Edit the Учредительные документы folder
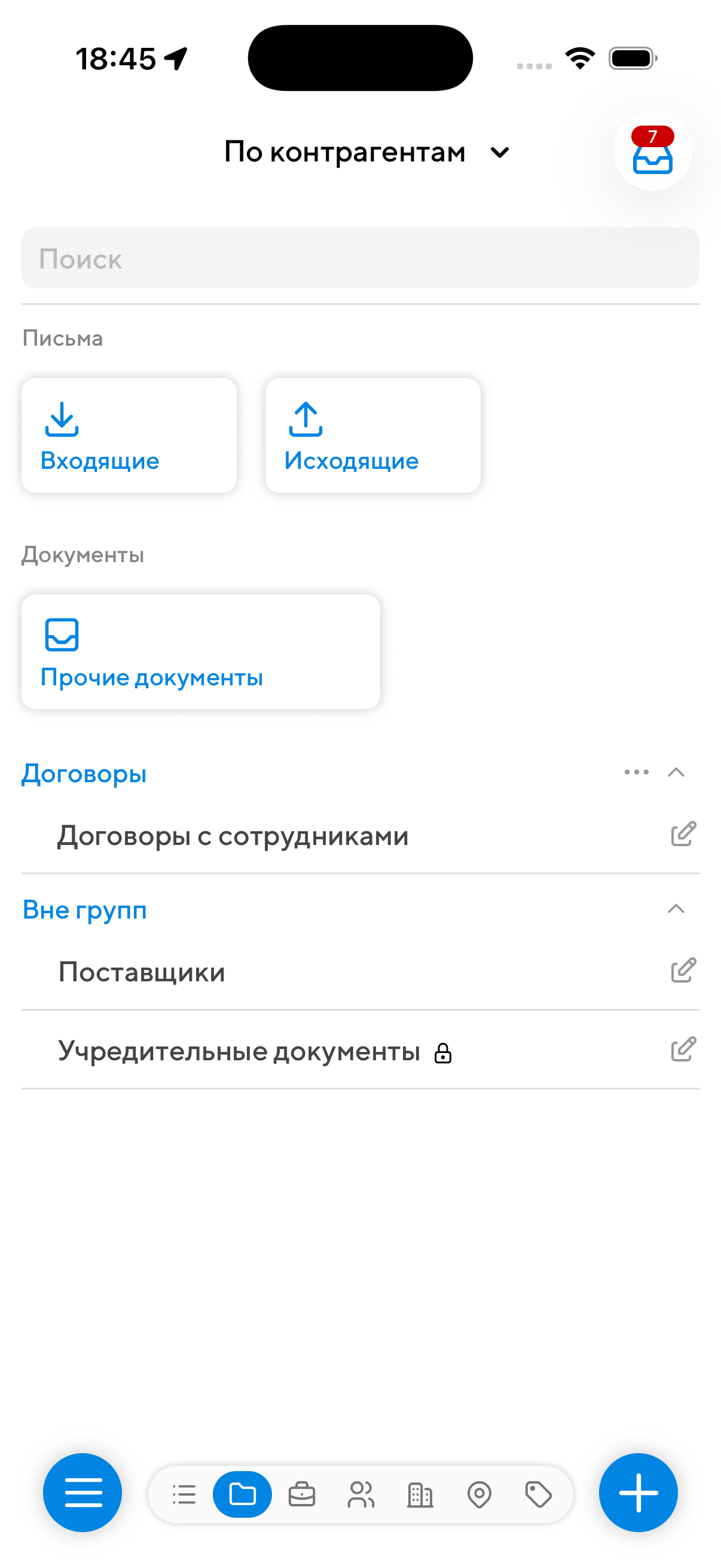 click(x=683, y=1050)
